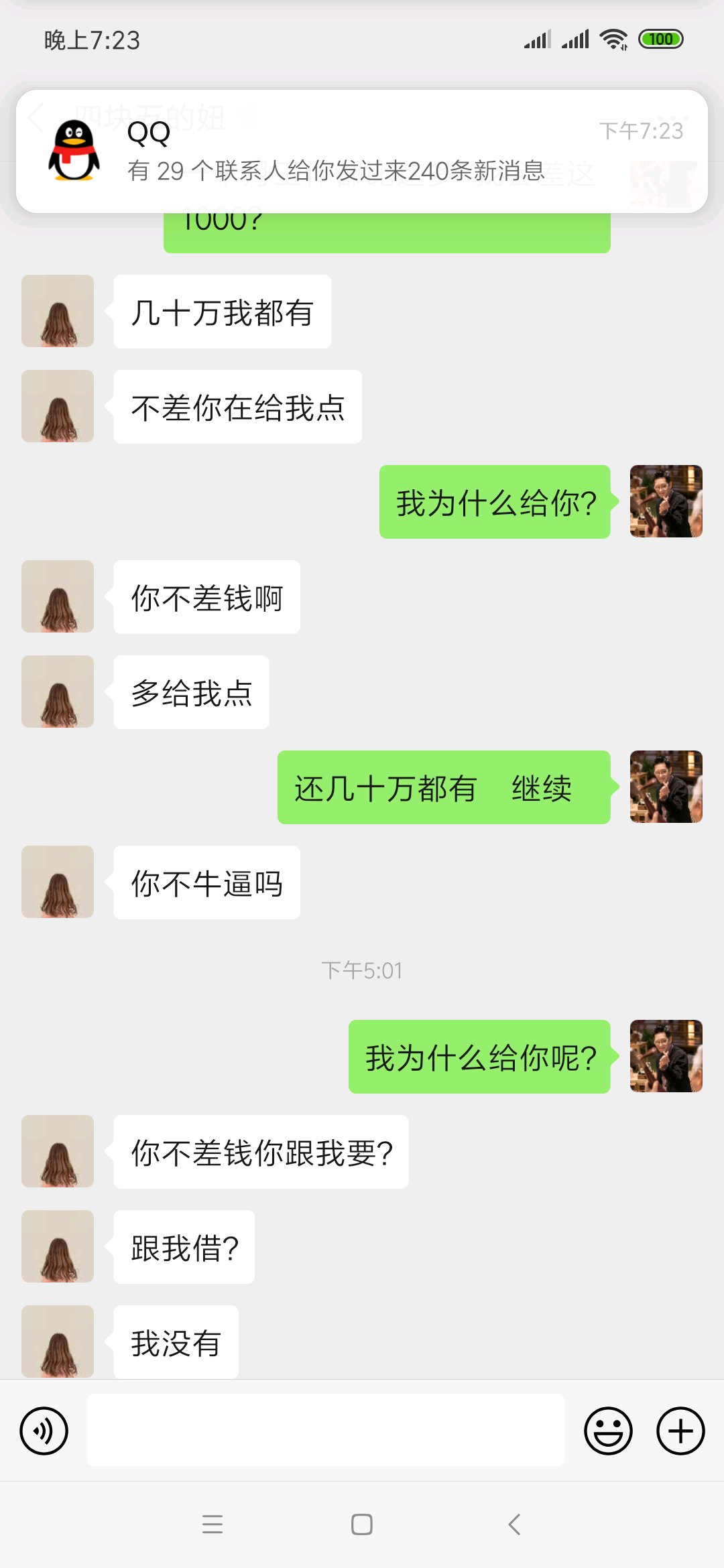Switch to voice message input
This screenshot has width=724, height=1568.
[44, 1431]
